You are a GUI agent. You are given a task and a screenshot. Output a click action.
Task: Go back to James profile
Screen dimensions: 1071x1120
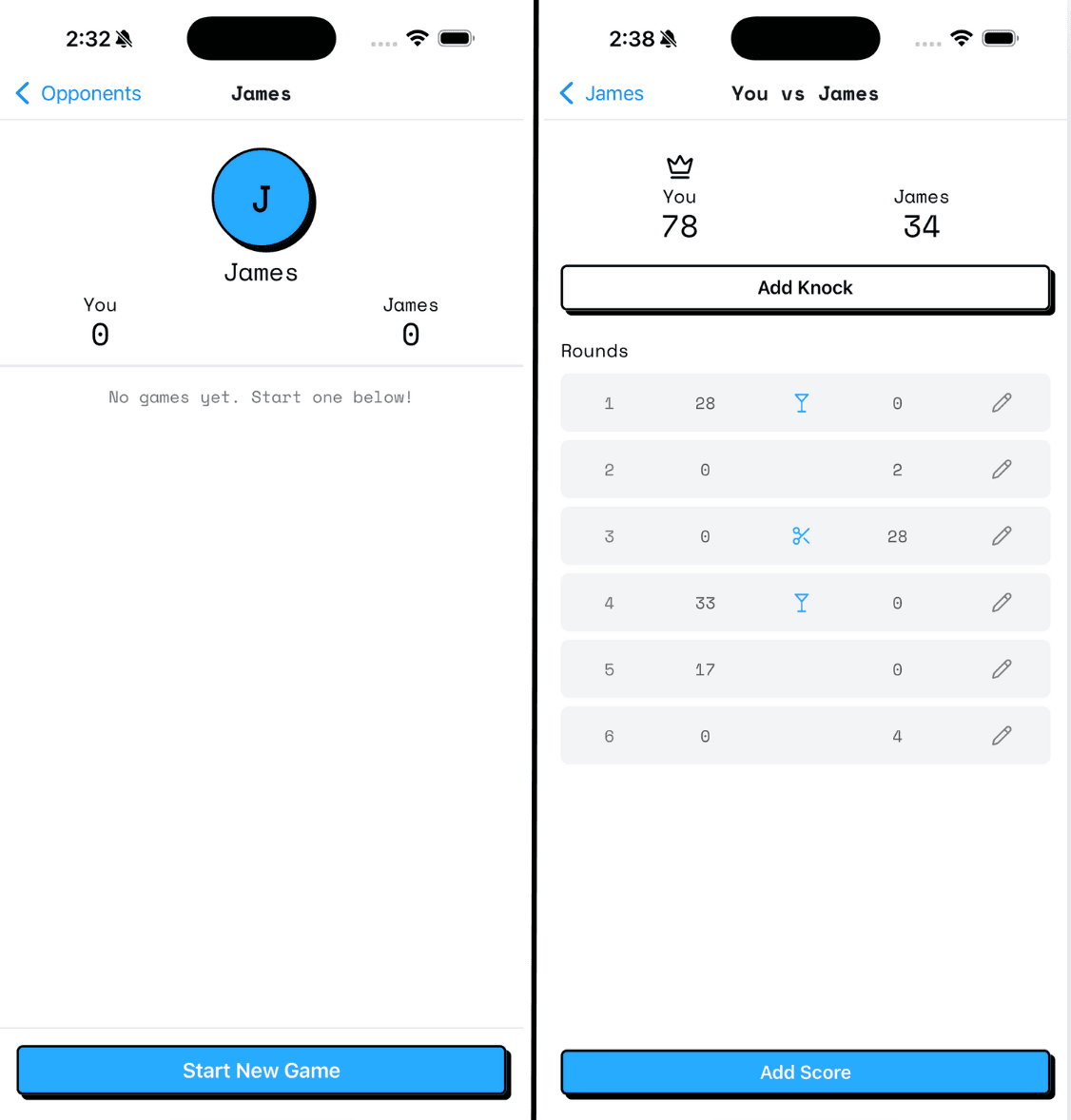[602, 93]
